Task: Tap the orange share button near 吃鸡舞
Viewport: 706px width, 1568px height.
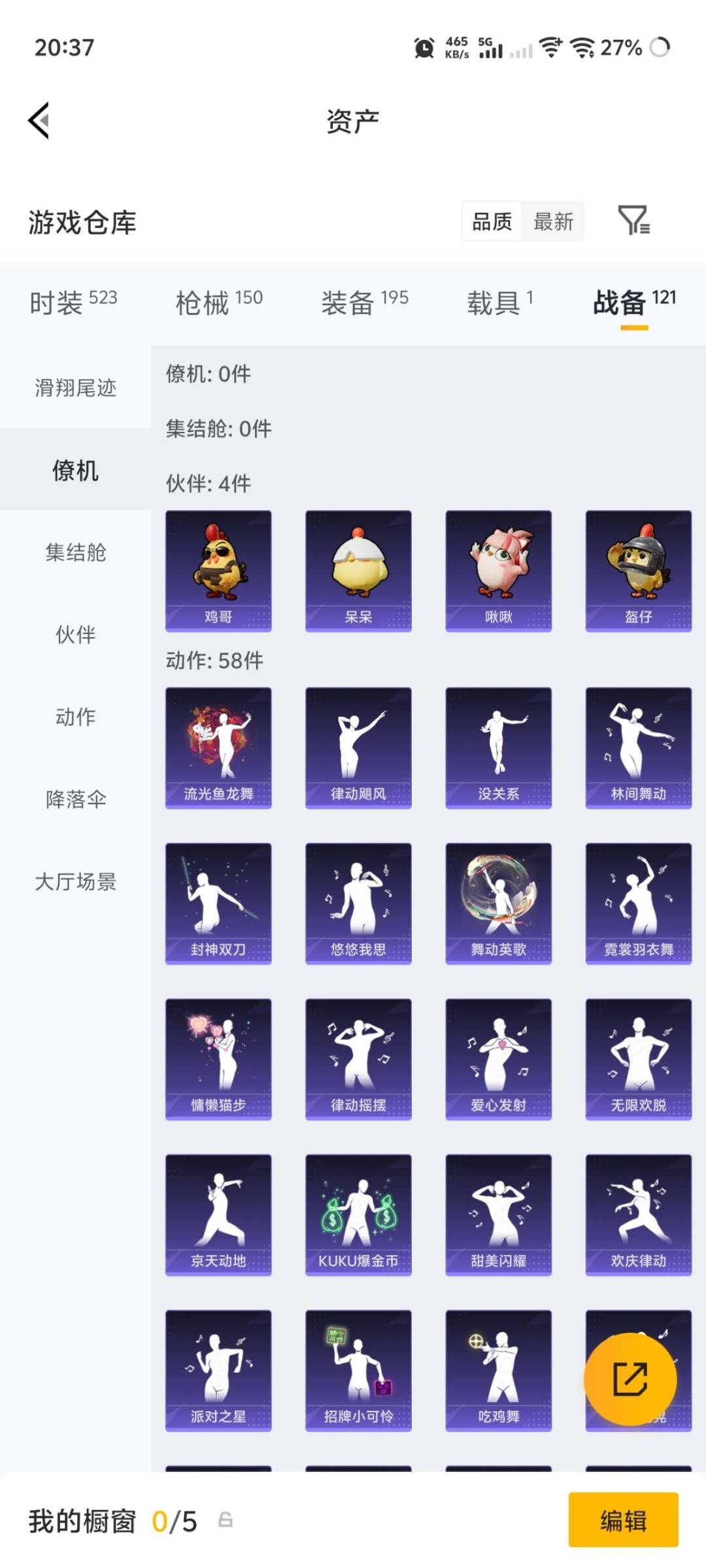Action: 630,1379
